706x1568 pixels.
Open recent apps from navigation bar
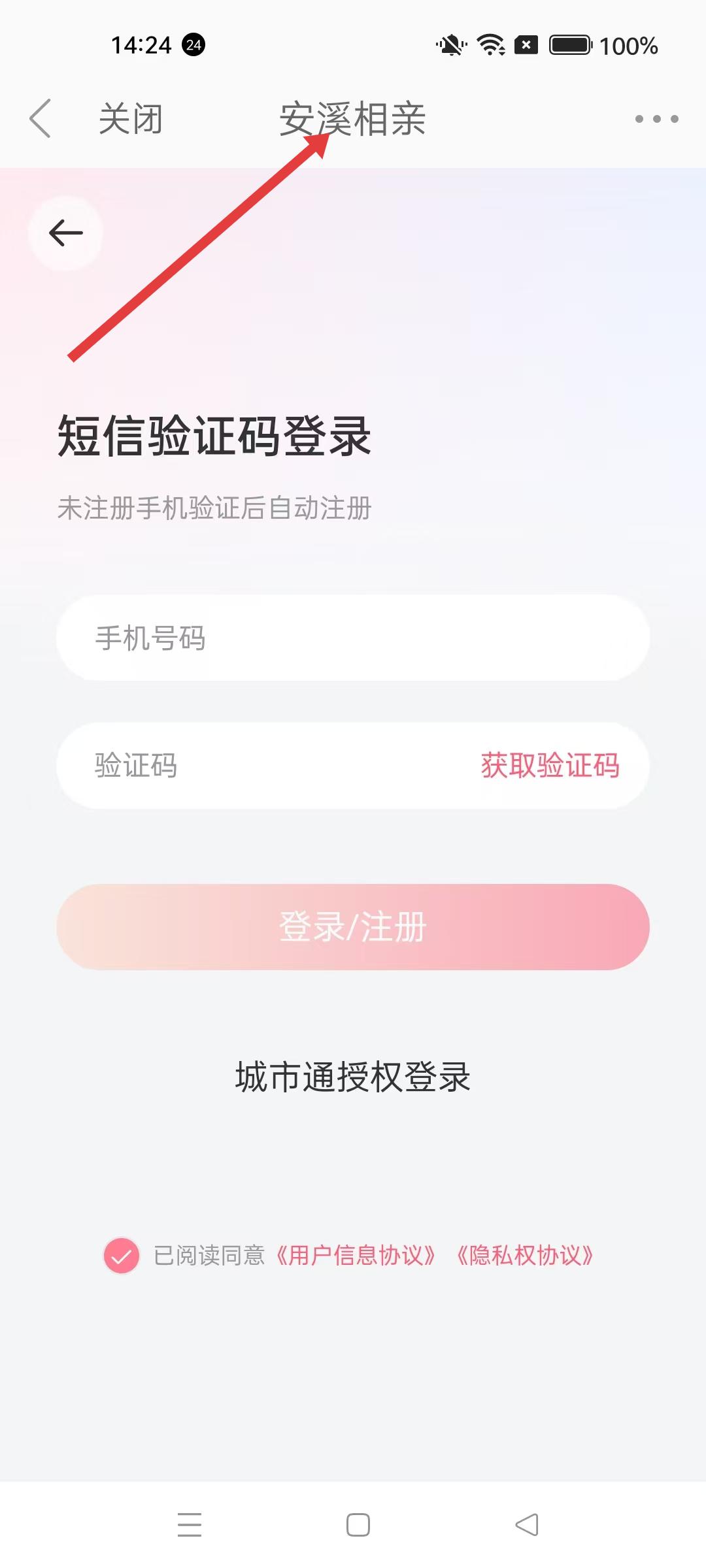click(190, 1525)
